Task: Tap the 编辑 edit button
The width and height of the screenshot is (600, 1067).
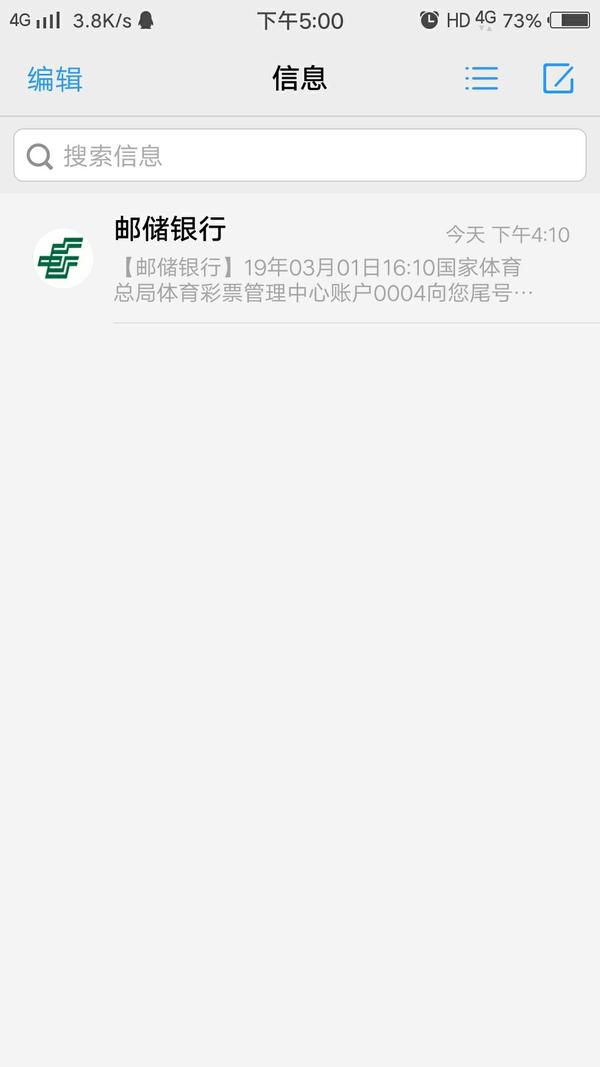Action: [x=55, y=79]
